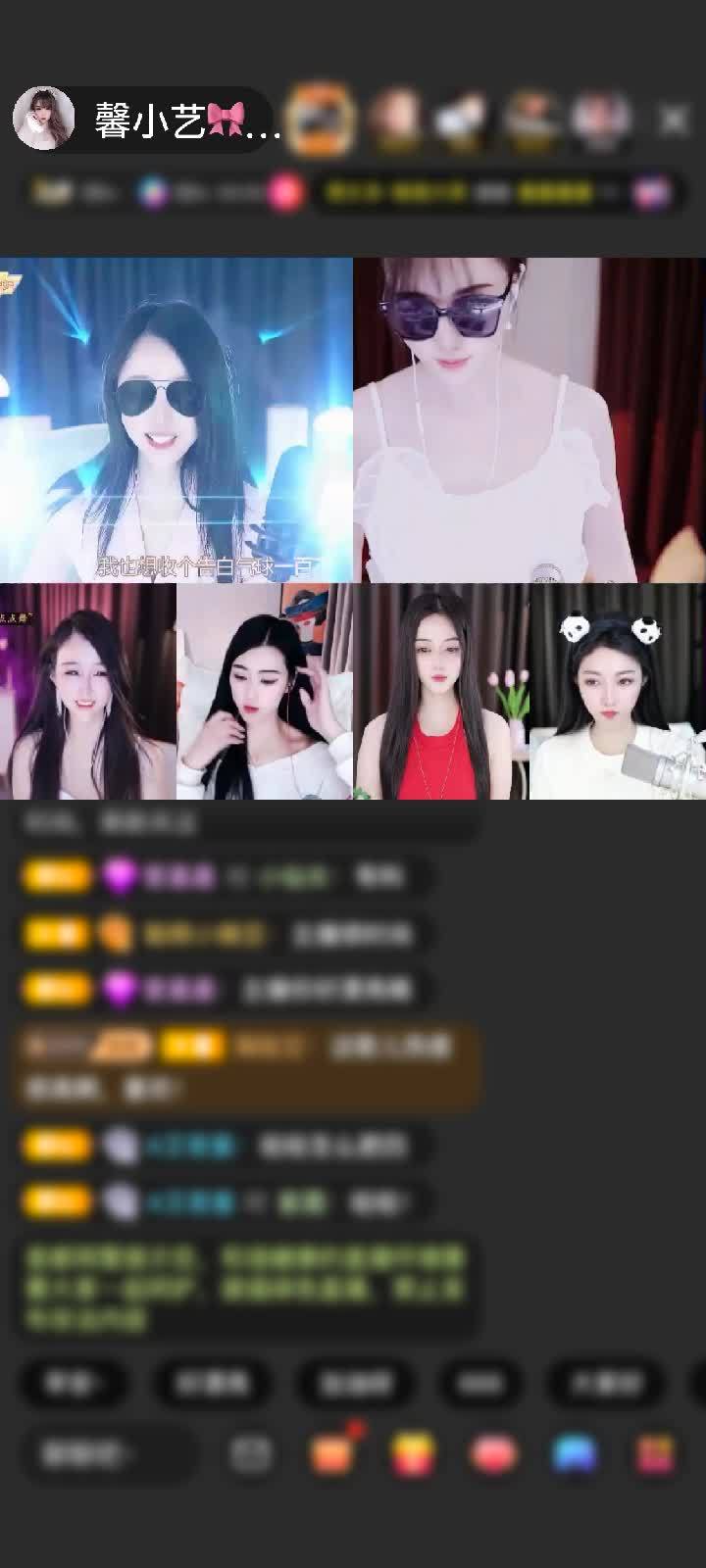Viewport: 706px width, 1568px height.
Task: Tap the red heart icon in bottom bar
Action: click(x=494, y=1454)
